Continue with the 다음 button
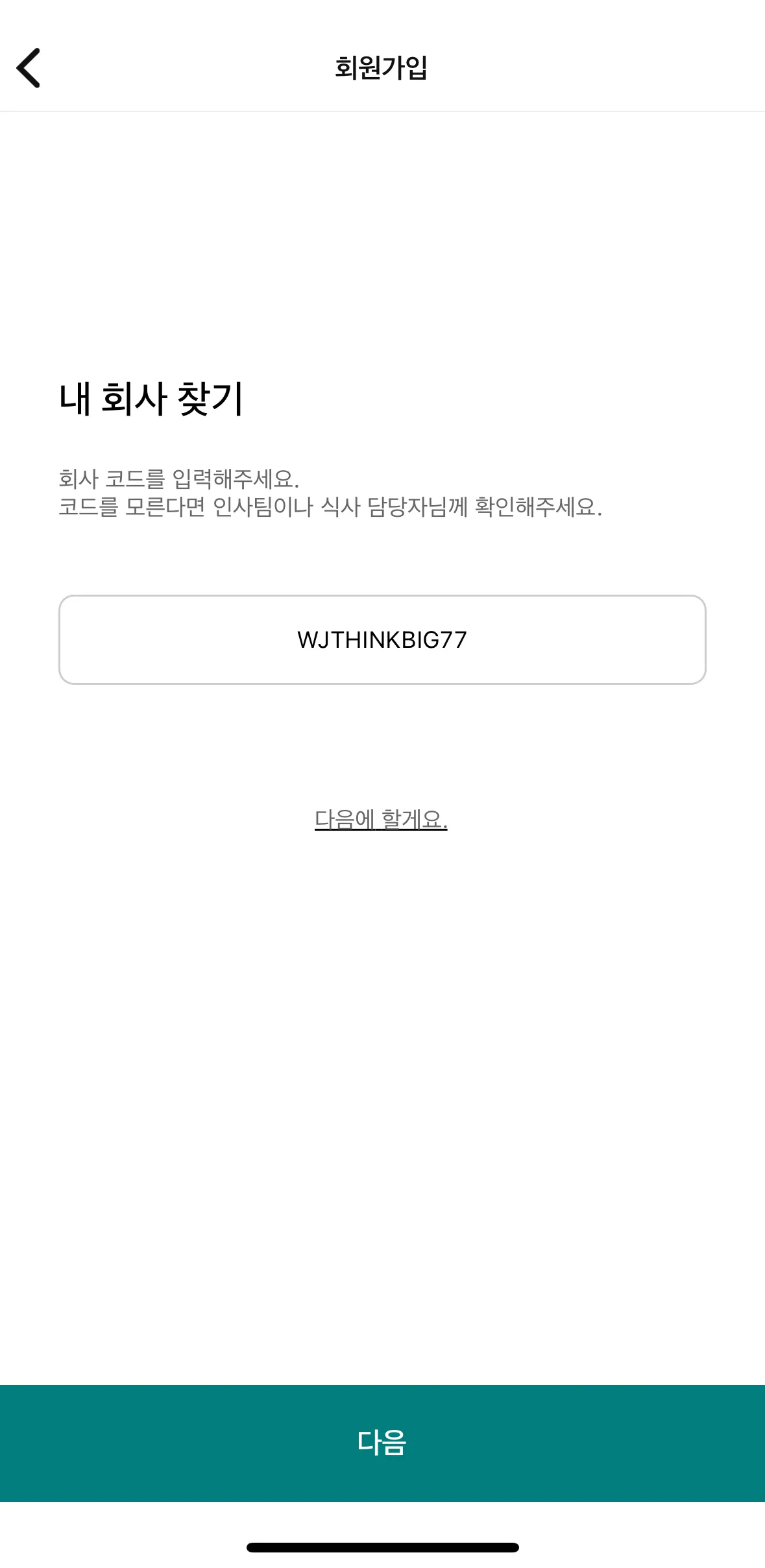Image resolution: width=765 pixels, height=1568 pixels. pyautogui.click(x=382, y=1443)
